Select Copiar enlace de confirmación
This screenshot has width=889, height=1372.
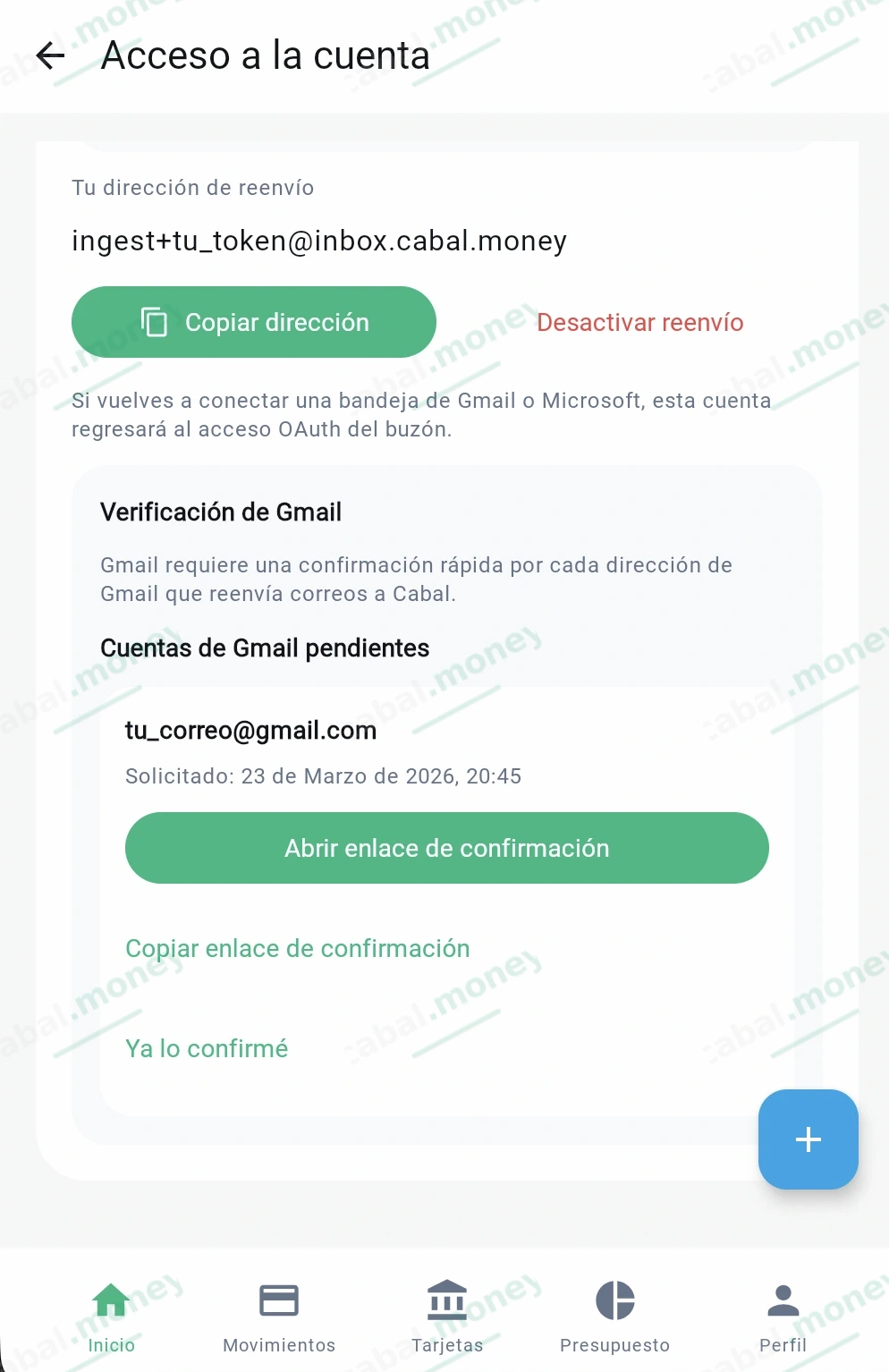[x=297, y=948]
